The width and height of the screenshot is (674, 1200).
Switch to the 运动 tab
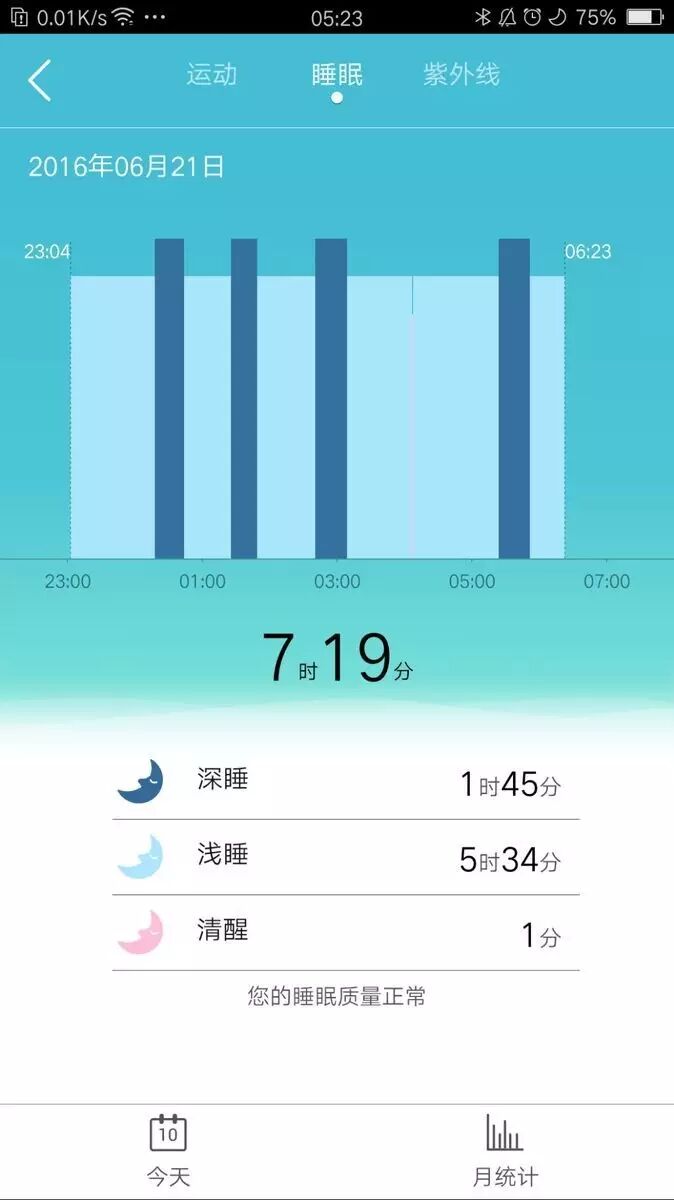(211, 75)
